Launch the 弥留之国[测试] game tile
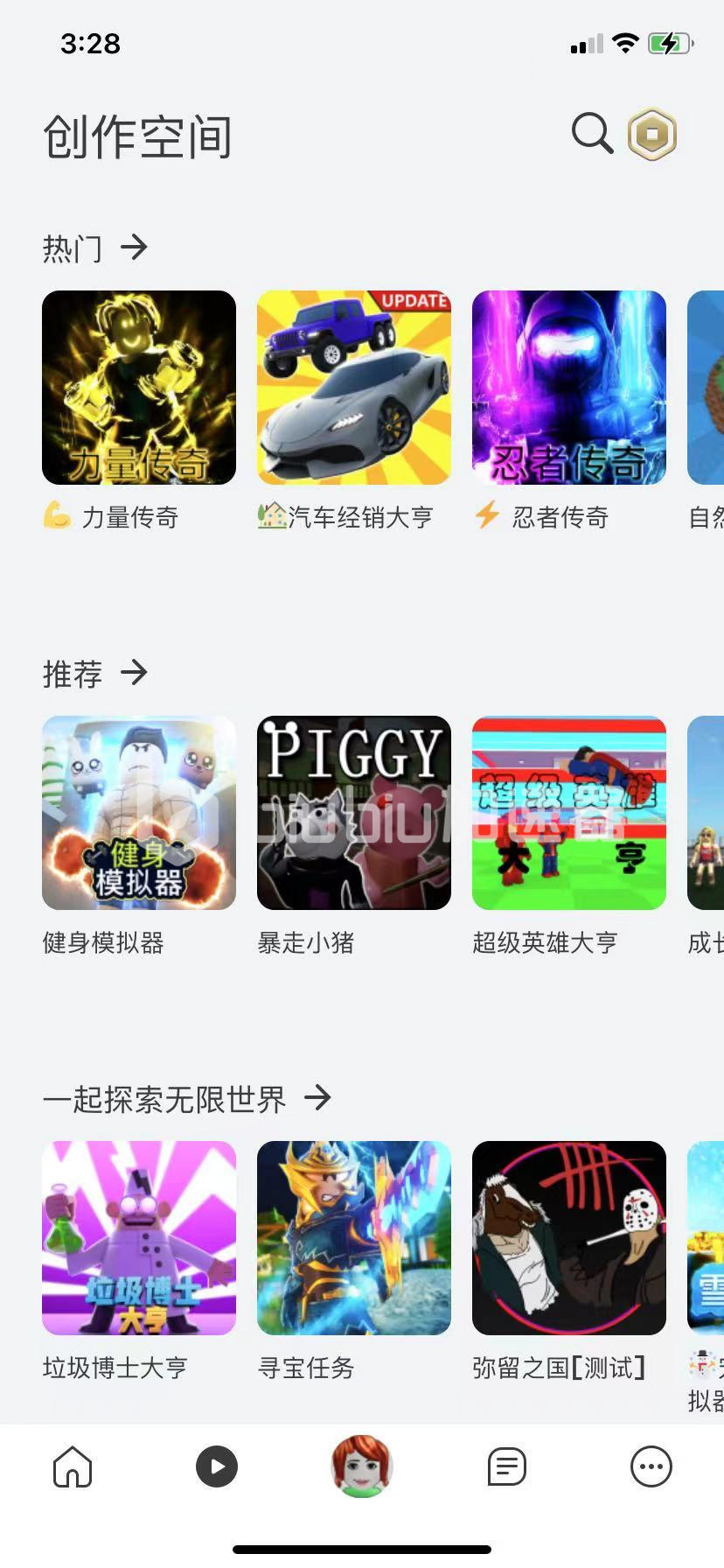This screenshot has width=724, height=1568. tap(569, 1238)
